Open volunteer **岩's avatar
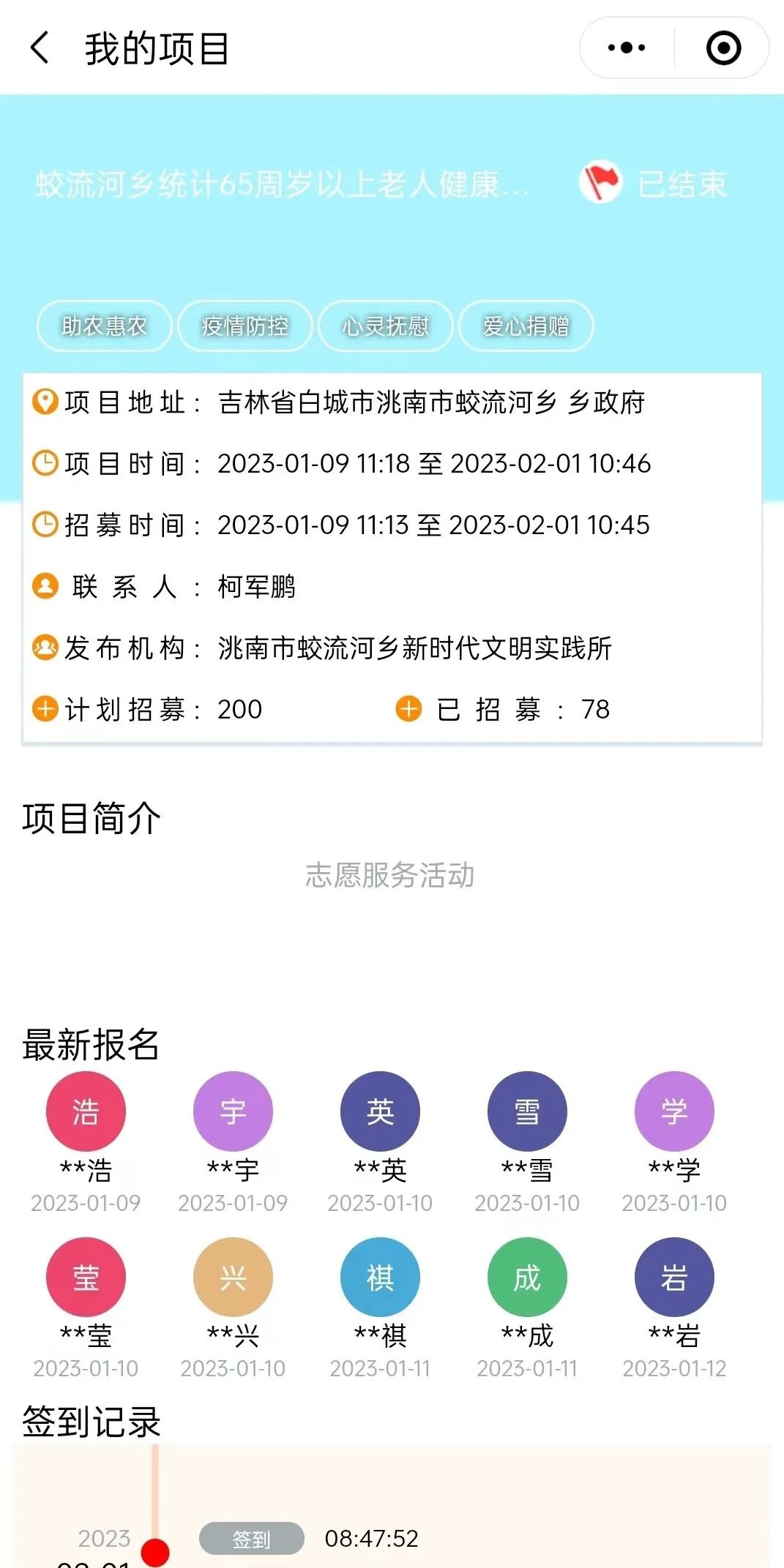The height and width of the screenshot is (1568, 784). 674,1277
